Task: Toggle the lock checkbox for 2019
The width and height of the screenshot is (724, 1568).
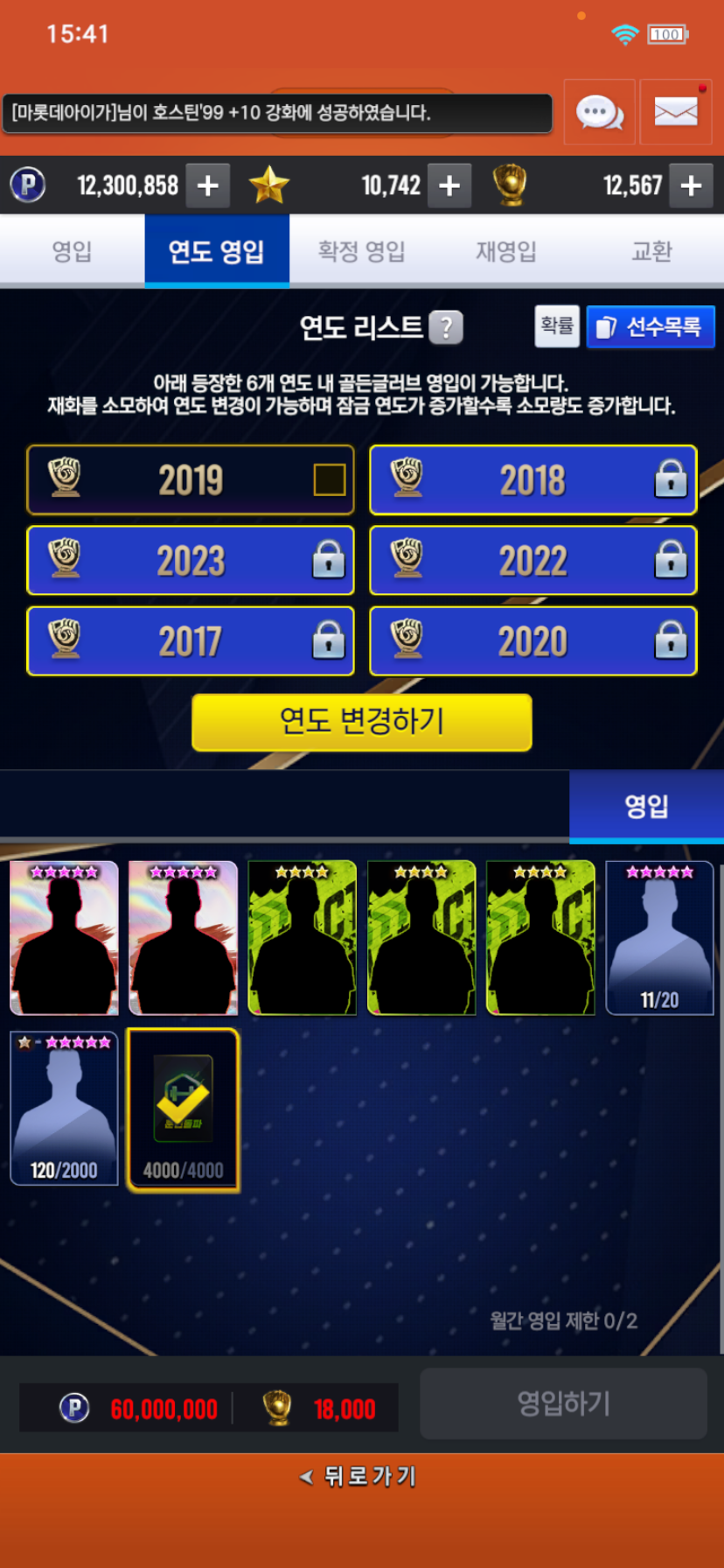Action: click(329, 479)
